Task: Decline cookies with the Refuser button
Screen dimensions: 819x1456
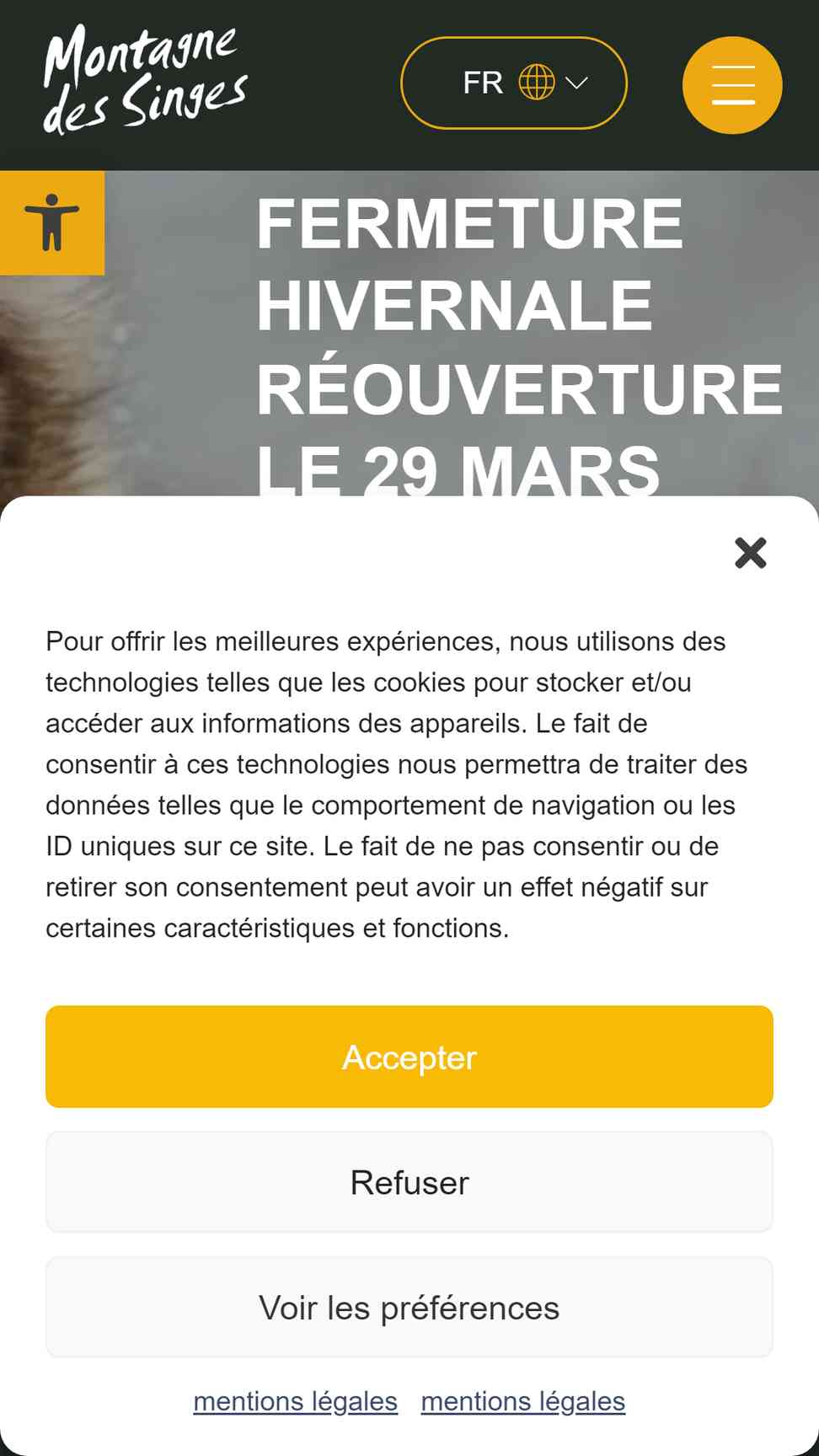Action: click(409, 1182)
